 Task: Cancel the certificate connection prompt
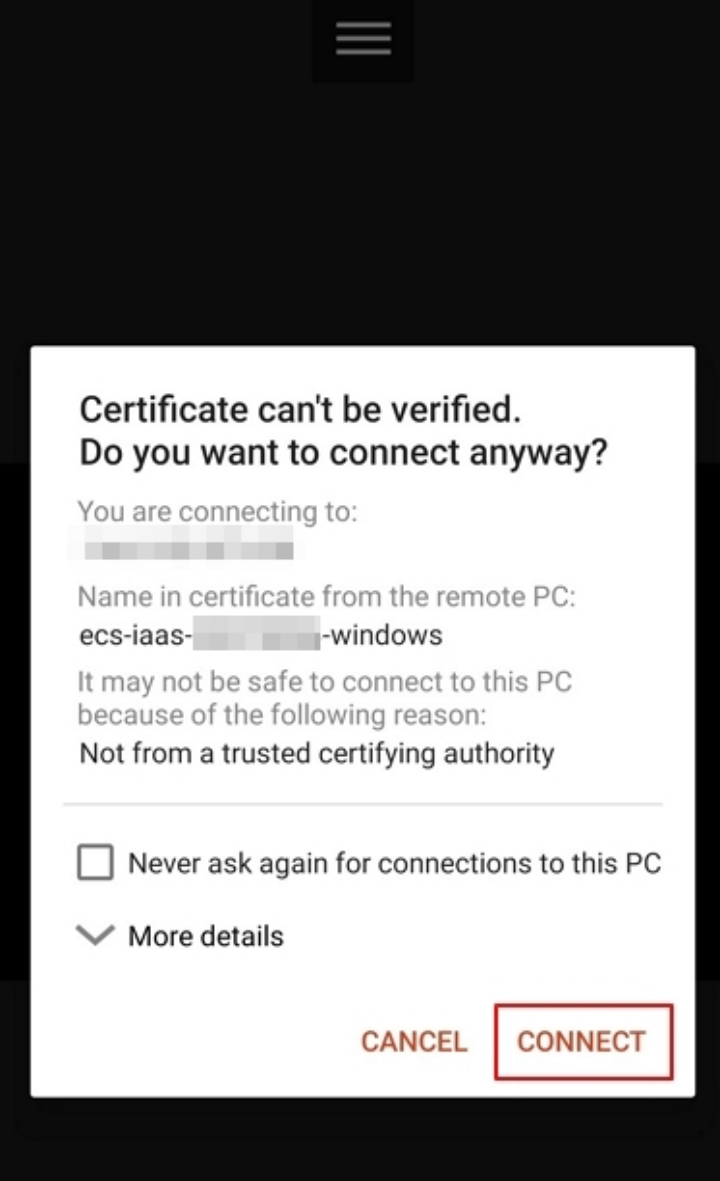(414, 1042)
